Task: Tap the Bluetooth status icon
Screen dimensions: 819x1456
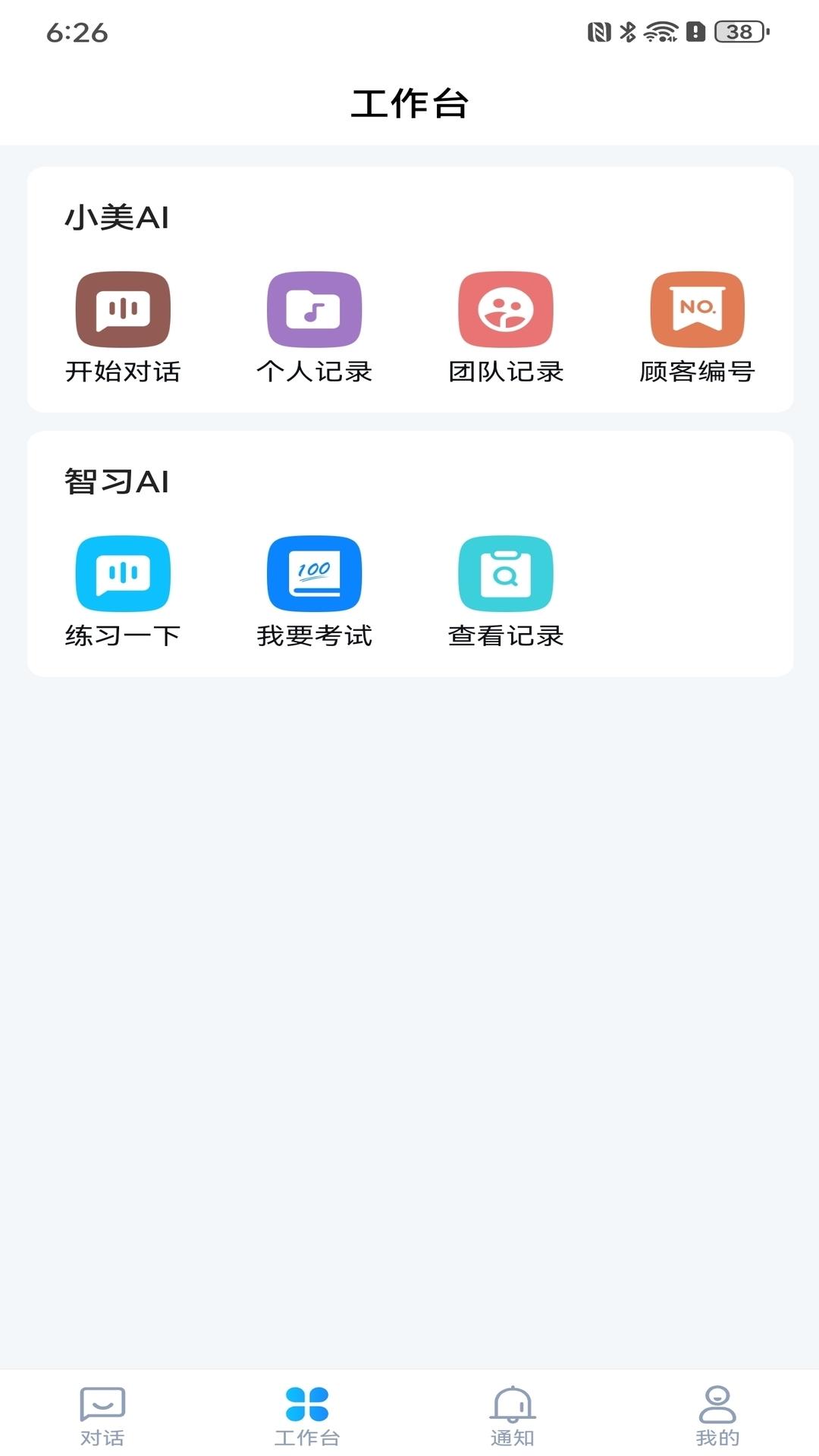Action: [627, 31]
